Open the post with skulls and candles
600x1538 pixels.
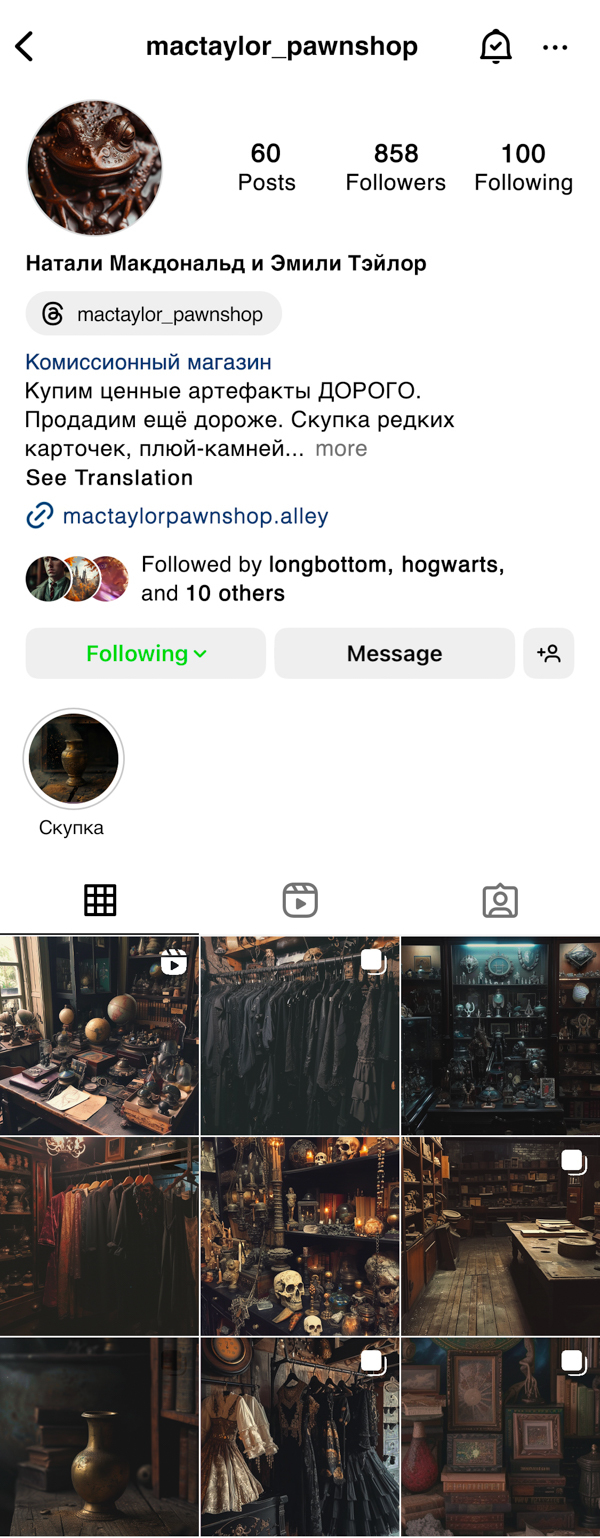click(300, 1236)
